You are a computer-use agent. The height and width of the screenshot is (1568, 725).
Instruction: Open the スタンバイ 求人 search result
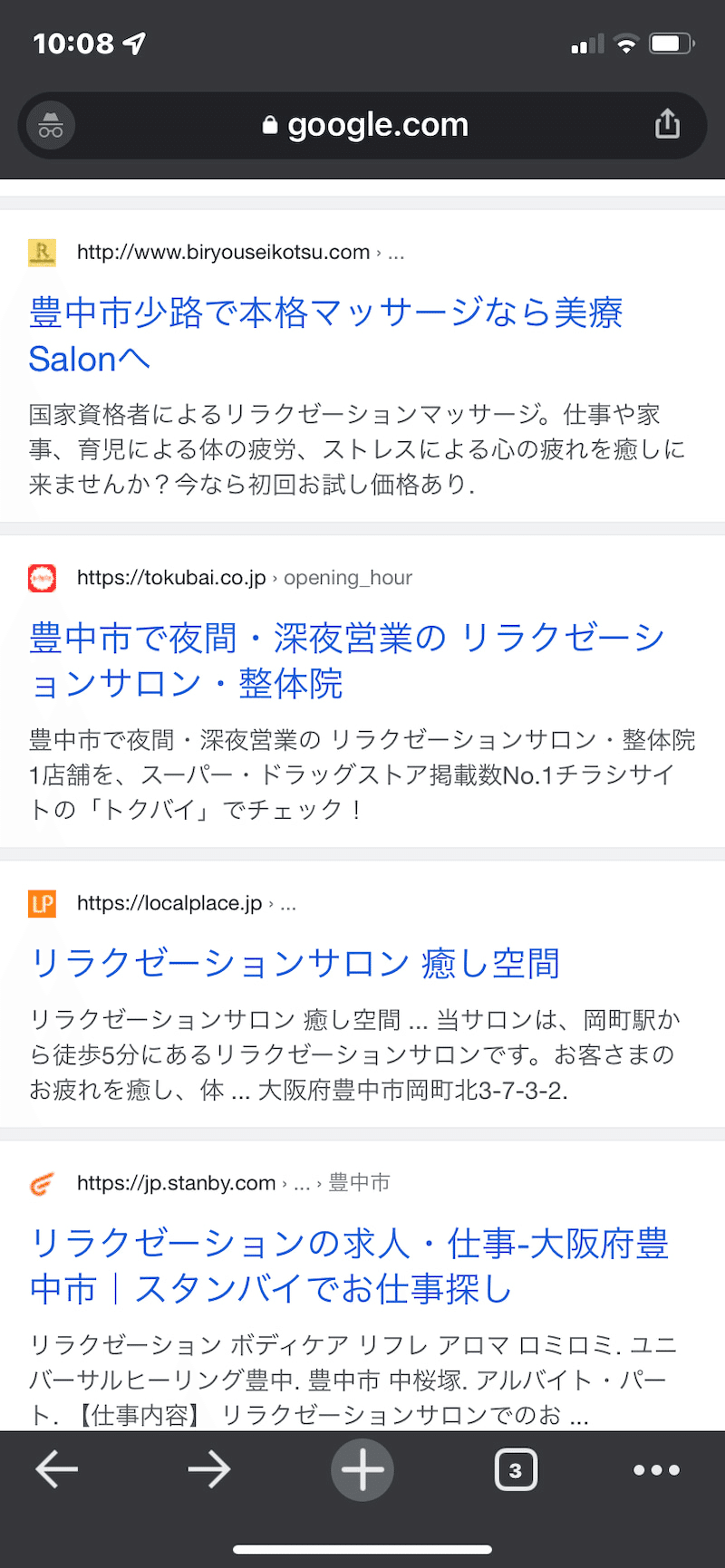coord(349,1265)
